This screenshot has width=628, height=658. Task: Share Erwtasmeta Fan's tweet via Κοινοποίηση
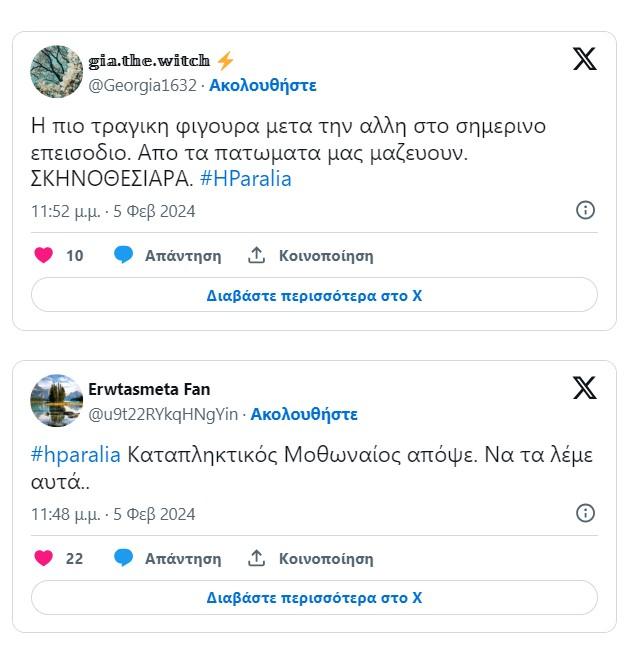tap(311, 558)
